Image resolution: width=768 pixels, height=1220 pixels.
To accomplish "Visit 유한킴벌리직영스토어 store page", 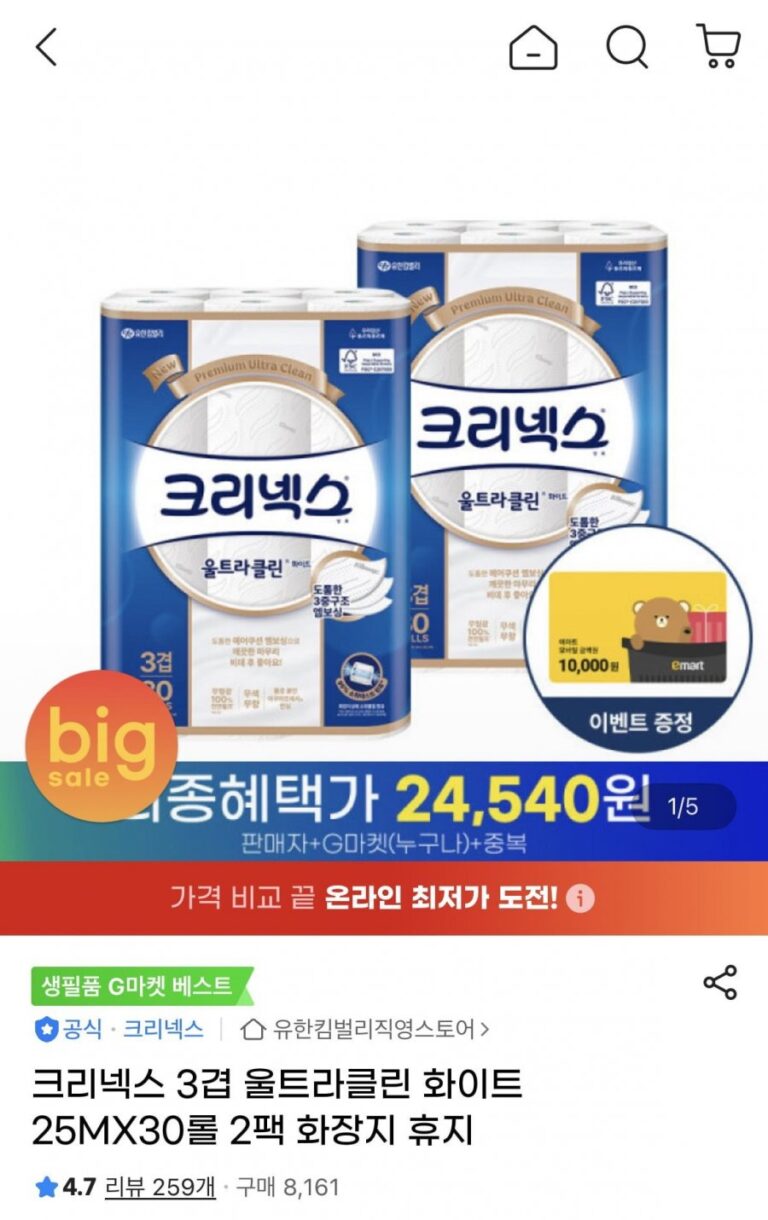I will (366, 1029).
